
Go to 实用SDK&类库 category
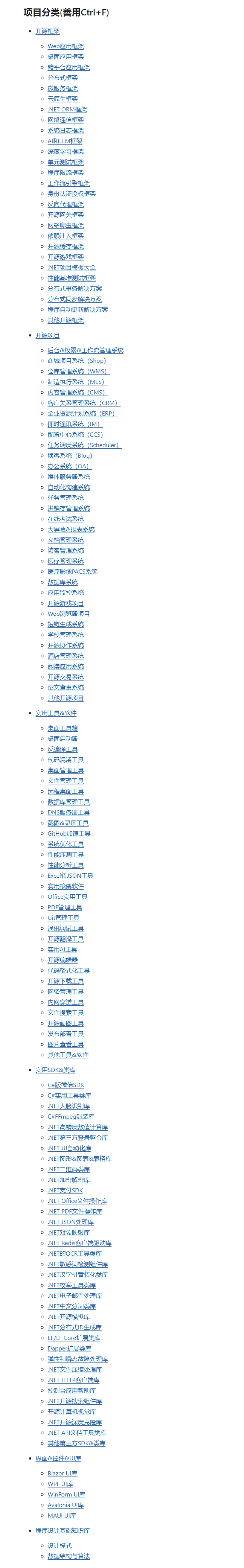[x=55, y=1070]
